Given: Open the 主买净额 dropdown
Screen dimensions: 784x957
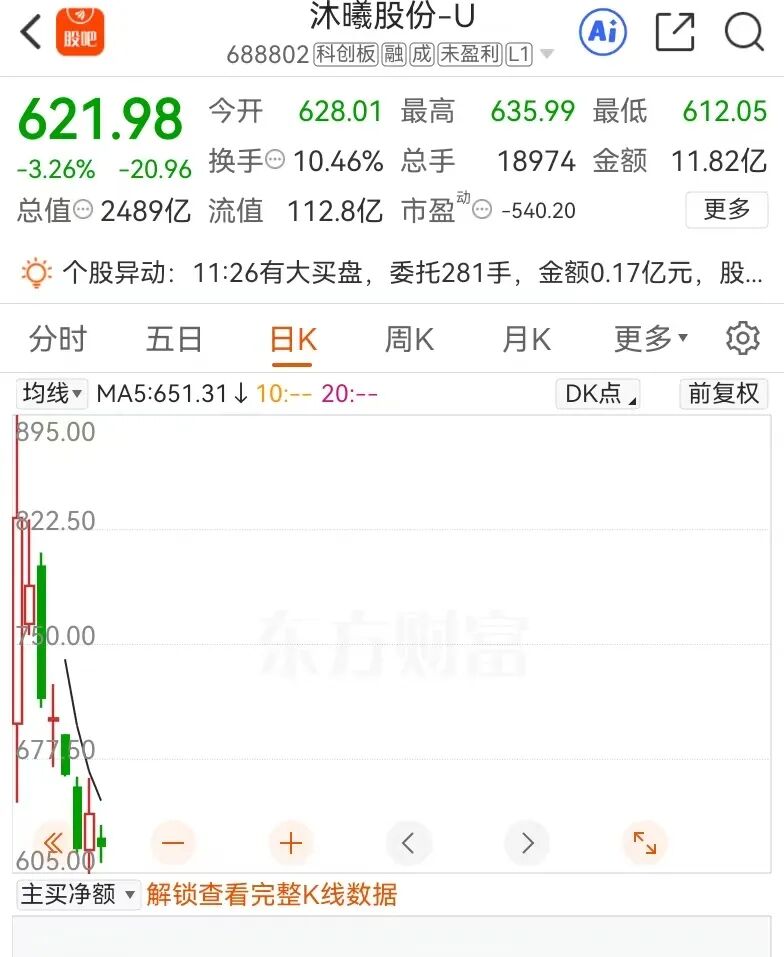Looking at the screenshot, I should [x=77, y=895].
